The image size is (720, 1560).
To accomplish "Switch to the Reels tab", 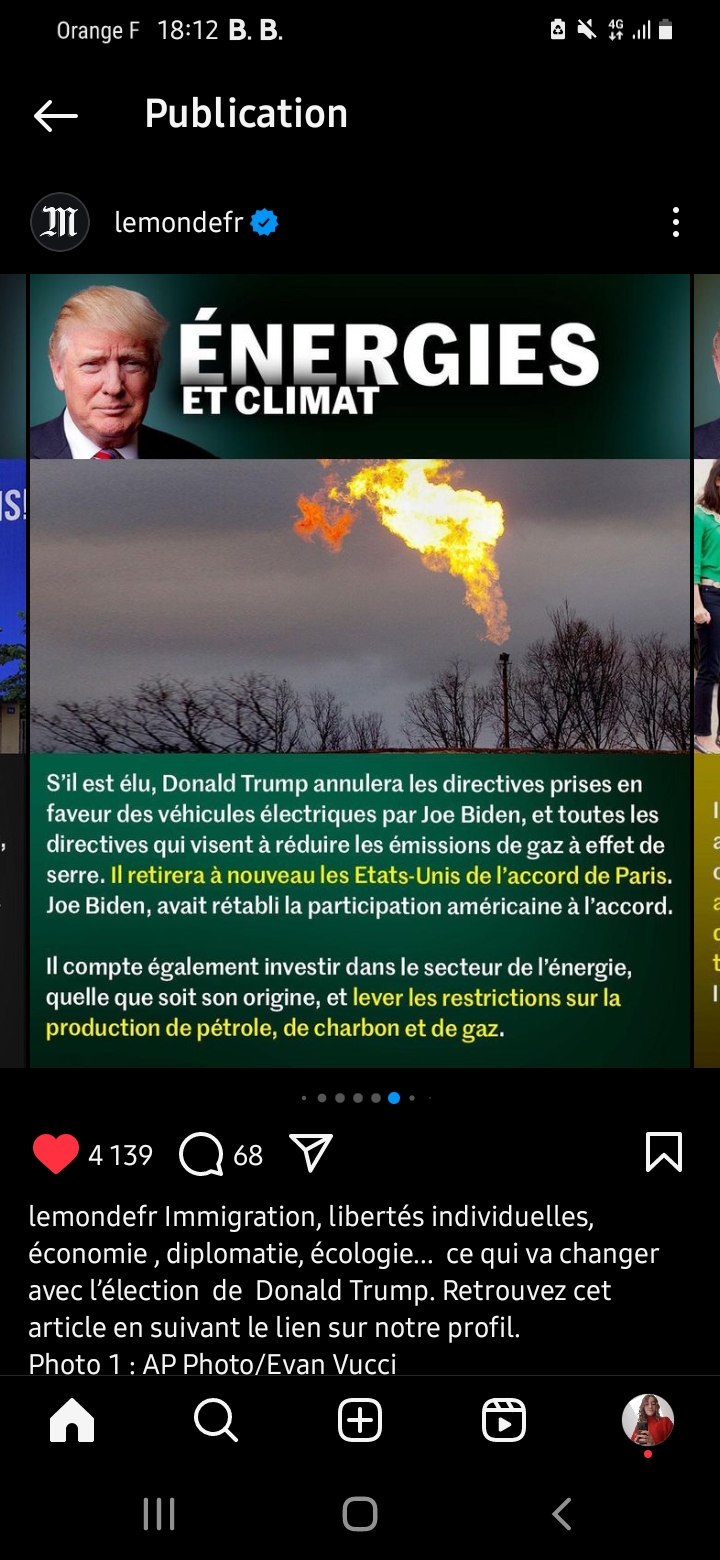I will click(504, 1420).
